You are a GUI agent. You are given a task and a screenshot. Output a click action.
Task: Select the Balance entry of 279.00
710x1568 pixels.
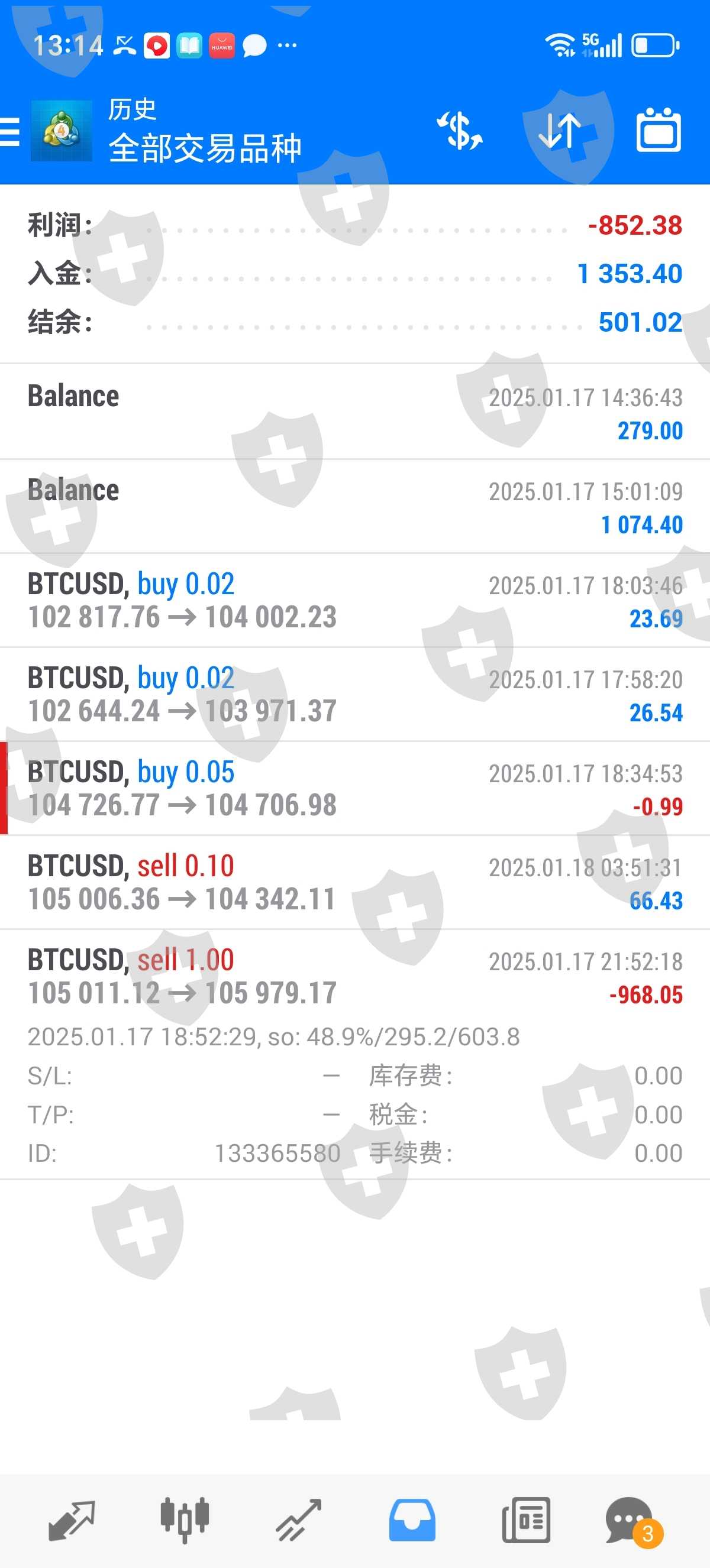(x=355, y=412)
